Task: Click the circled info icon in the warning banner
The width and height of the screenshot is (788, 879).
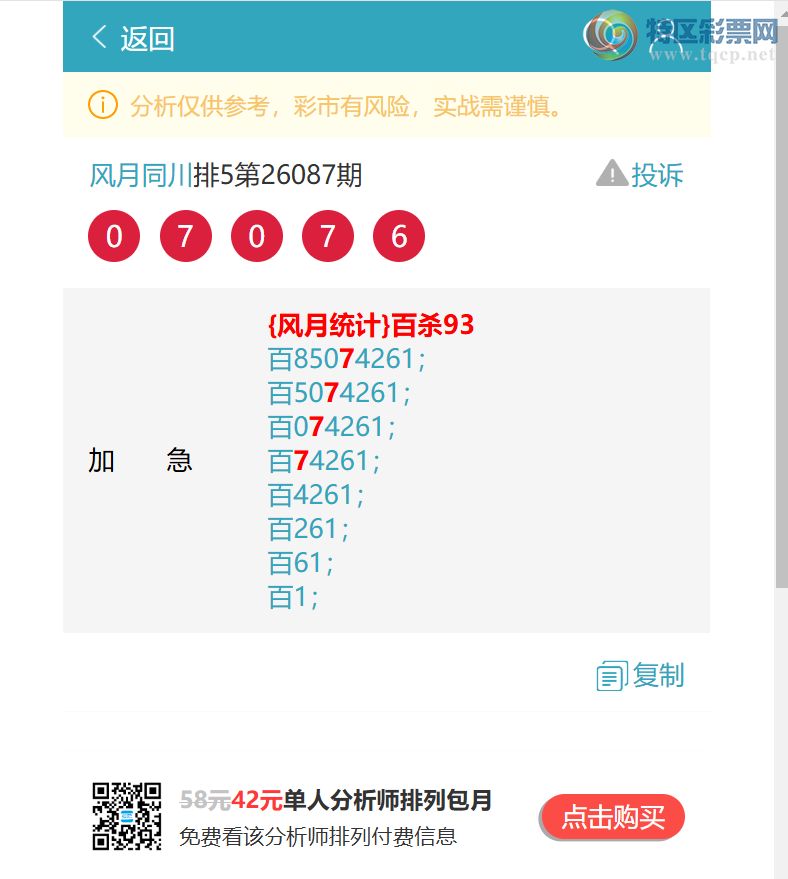Action: pyautogui.click(x=102, y=105)
